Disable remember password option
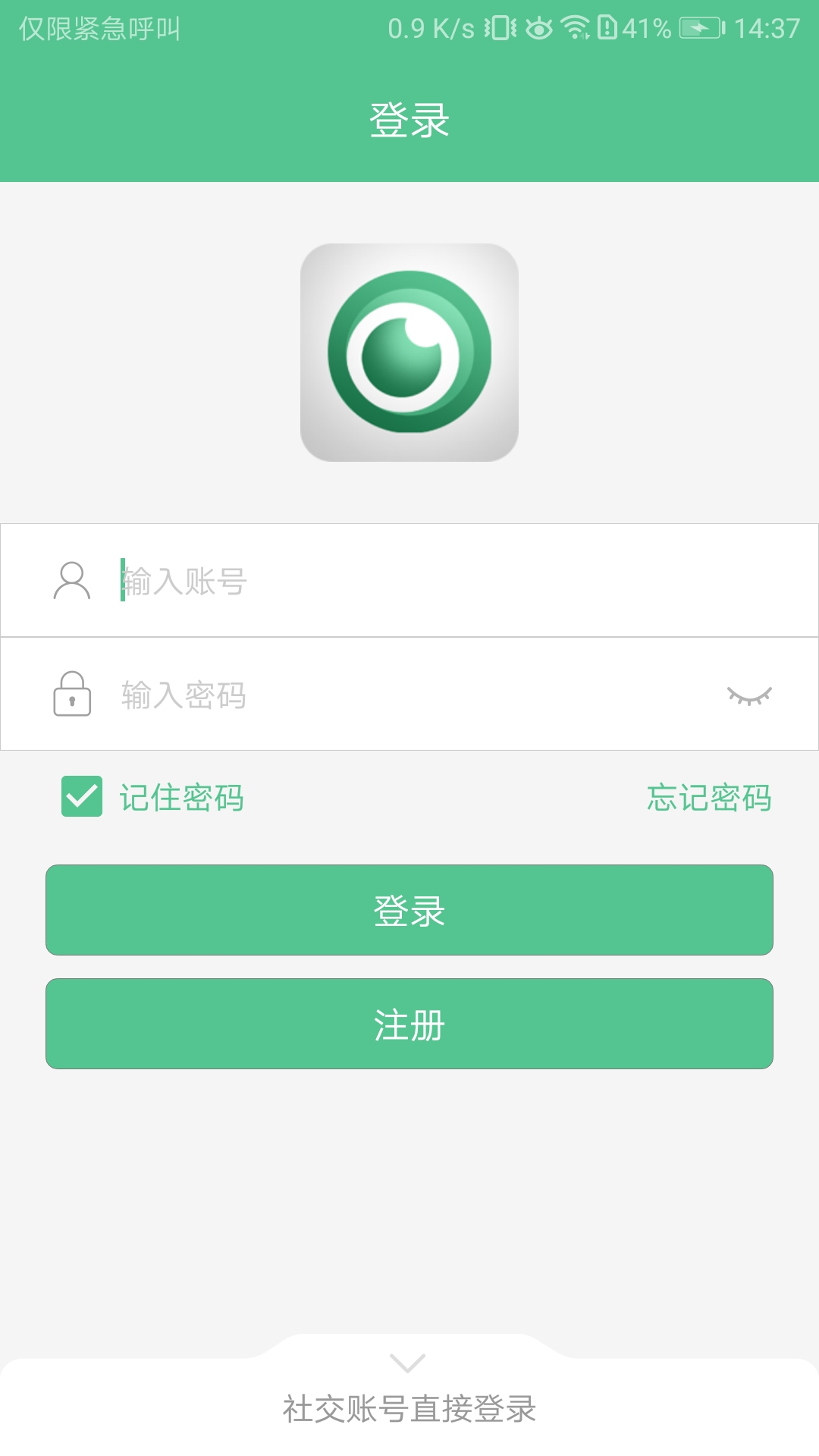Screen dimensions: 819x1456 80,797
